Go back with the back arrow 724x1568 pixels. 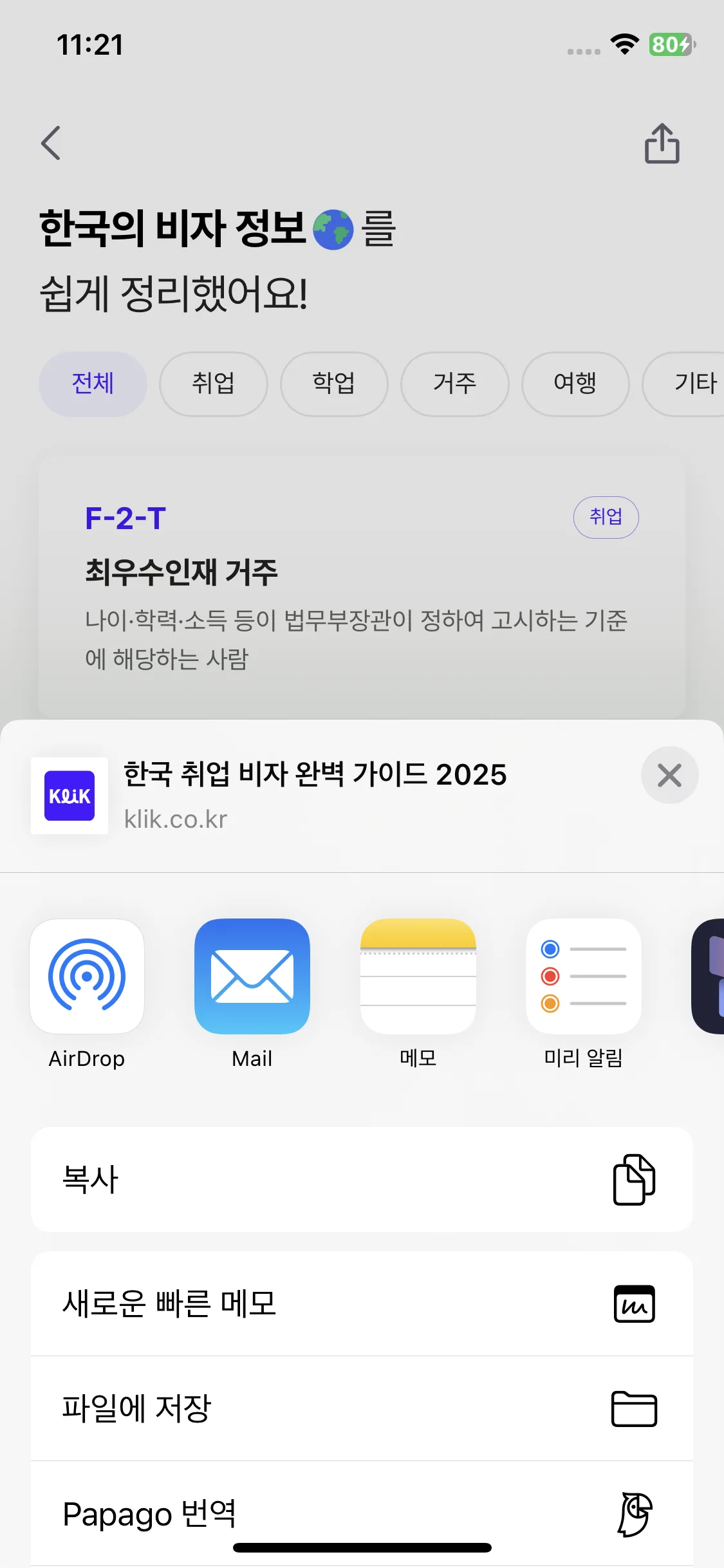tap(51, 143)
